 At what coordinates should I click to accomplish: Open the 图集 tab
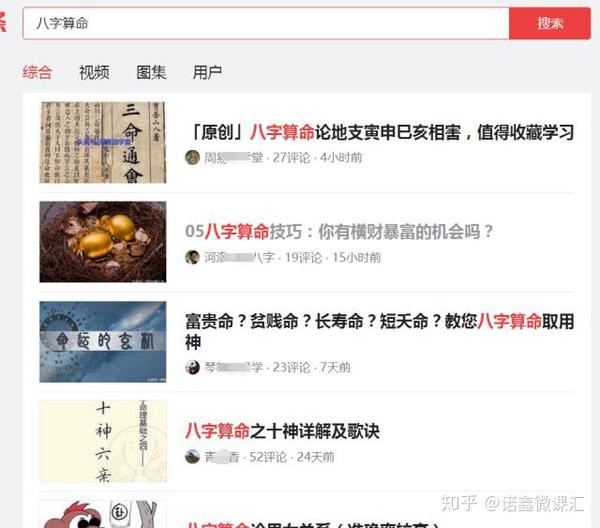click(x=151, y=72)
